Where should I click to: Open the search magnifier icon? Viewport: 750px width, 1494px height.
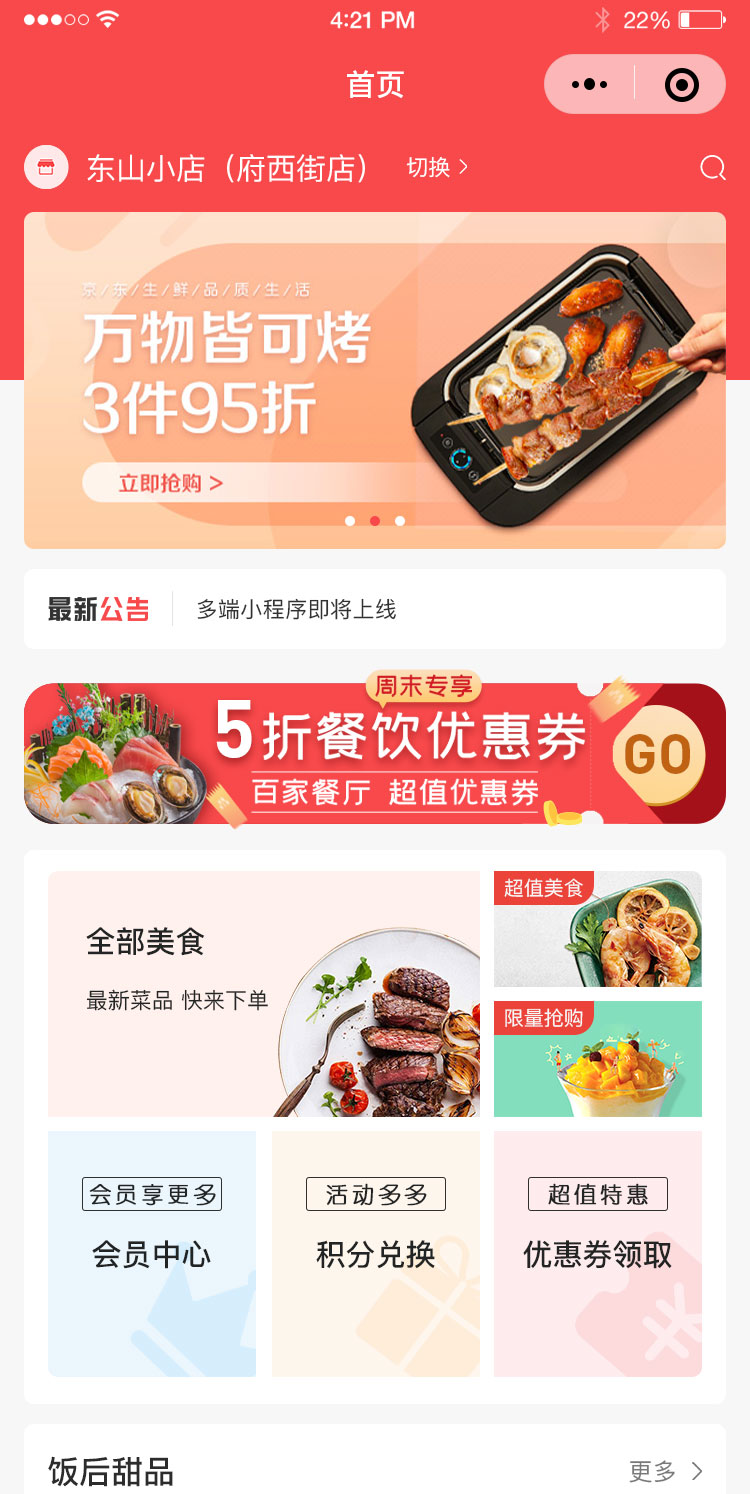[x=712, y=168]
